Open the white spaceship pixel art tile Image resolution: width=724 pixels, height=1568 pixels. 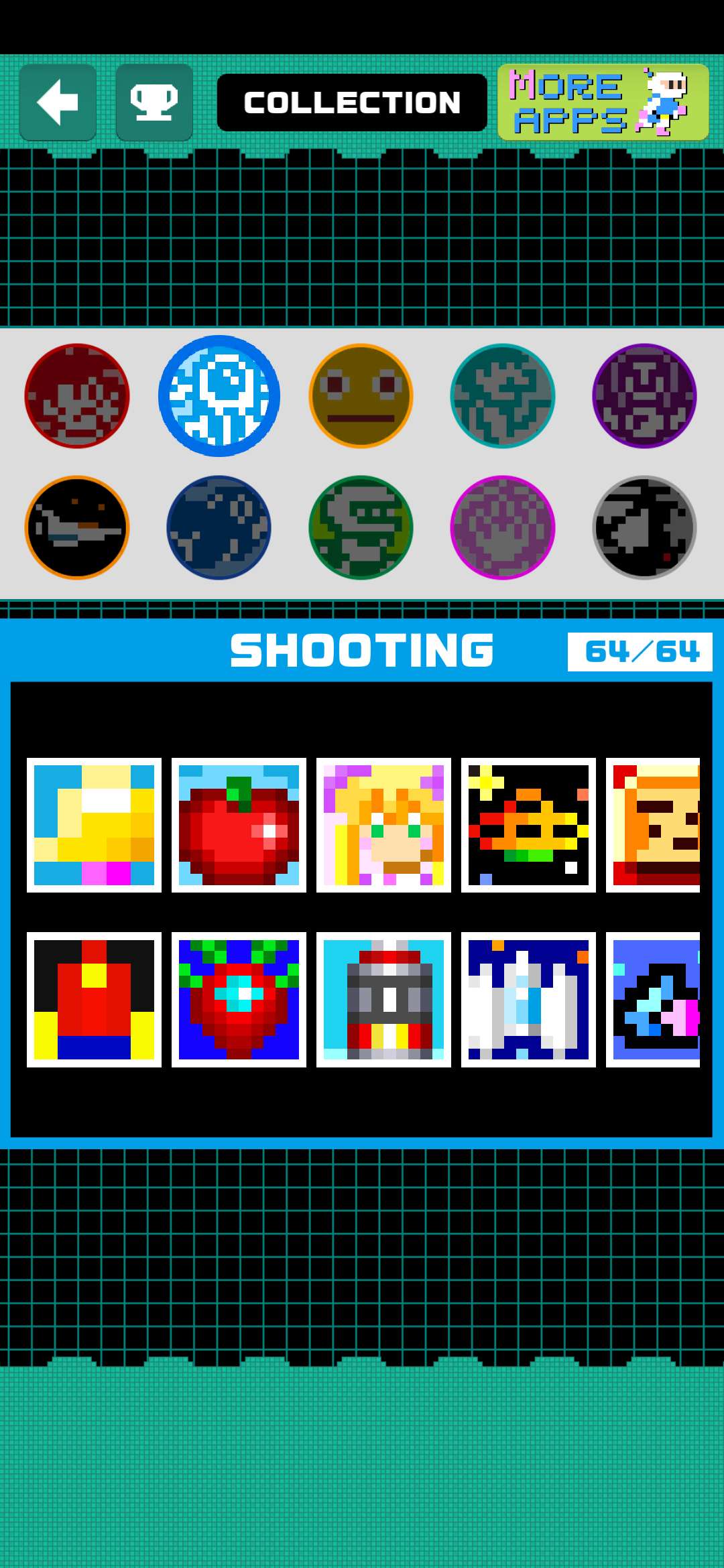(528, 999)
